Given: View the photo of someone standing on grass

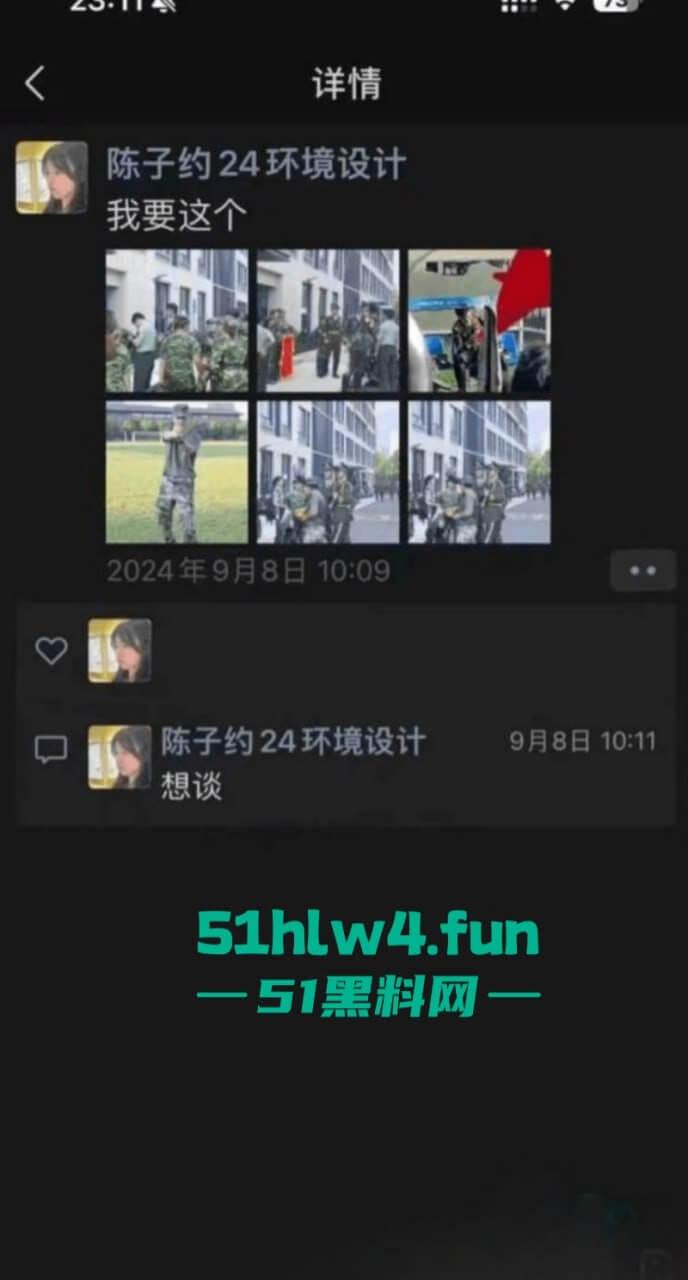Looking at the screenshot, I should [177, 472].
